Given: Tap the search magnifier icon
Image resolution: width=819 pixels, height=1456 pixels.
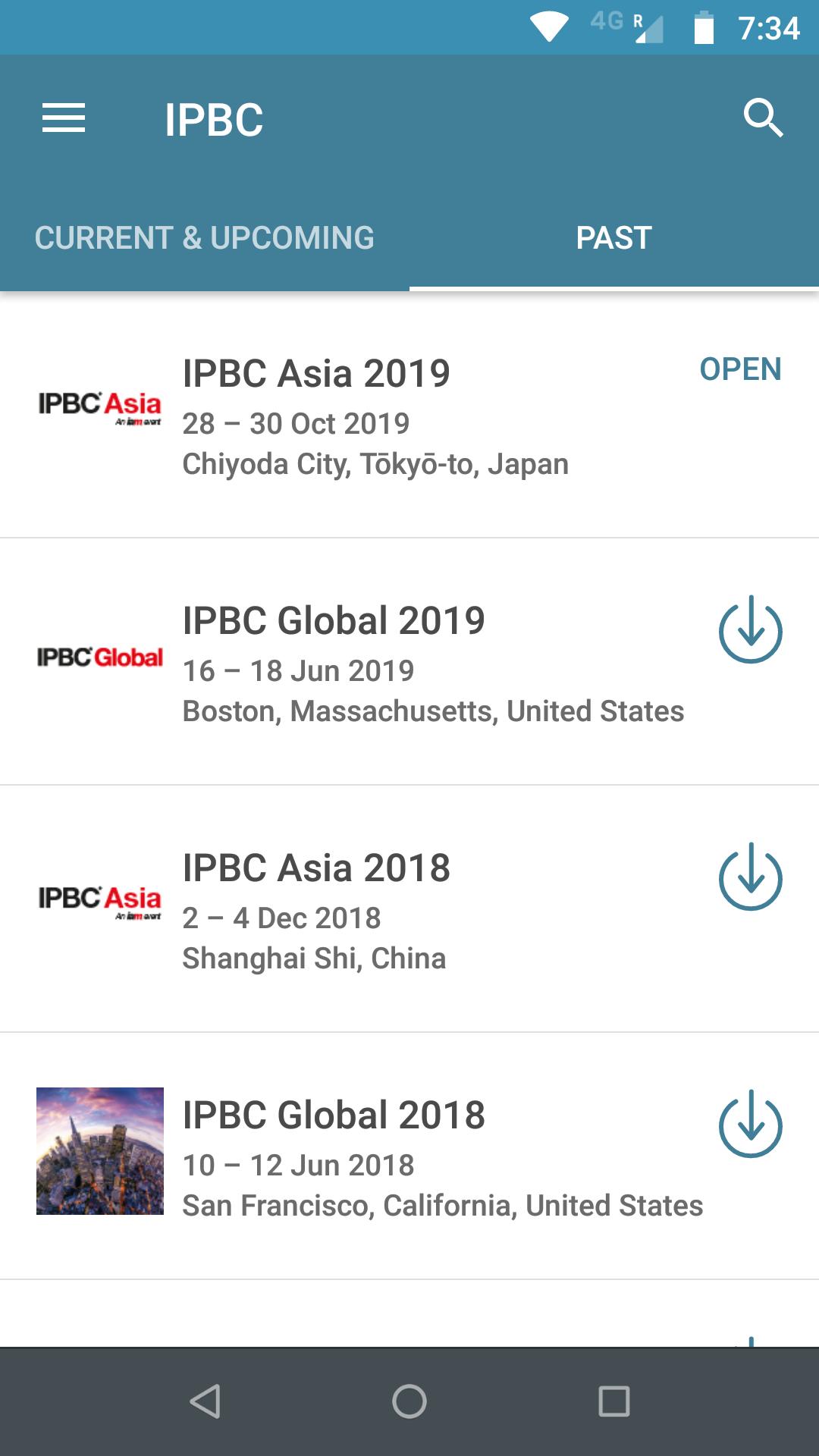Looking at the screenshot, I should point(762,118).
